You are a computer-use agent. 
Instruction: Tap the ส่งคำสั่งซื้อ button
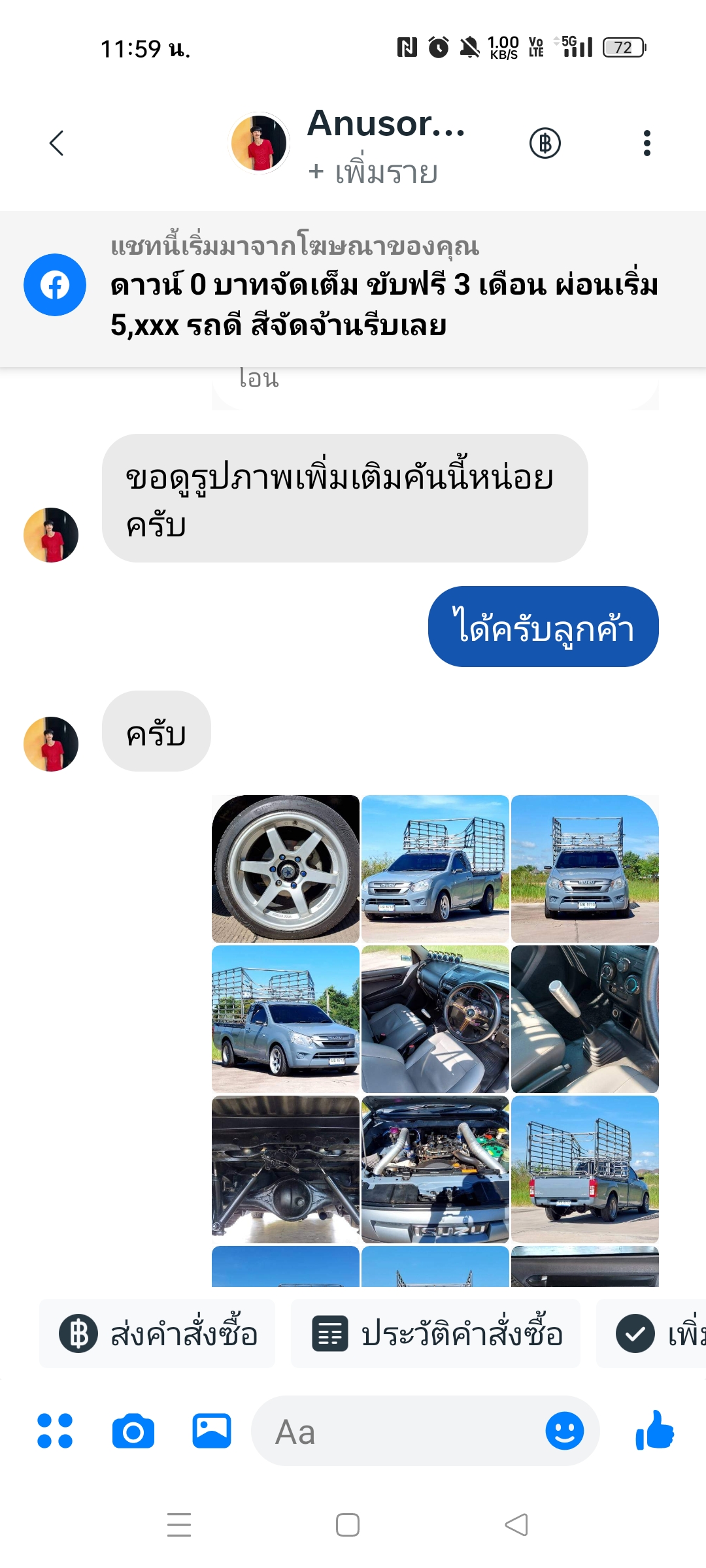point(158,1333)
